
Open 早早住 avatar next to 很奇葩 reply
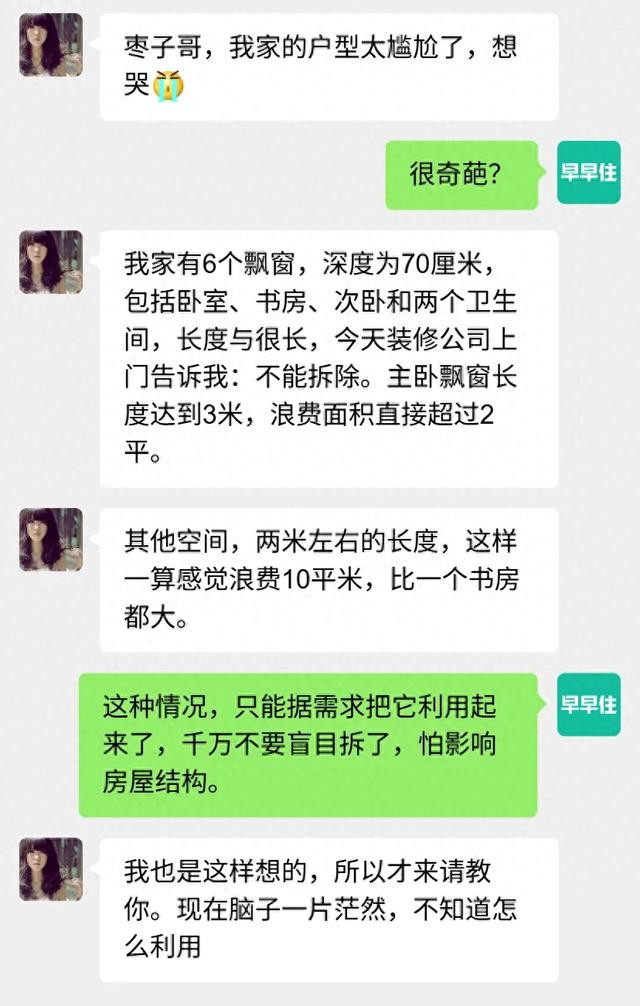click(x=588, y=172)
